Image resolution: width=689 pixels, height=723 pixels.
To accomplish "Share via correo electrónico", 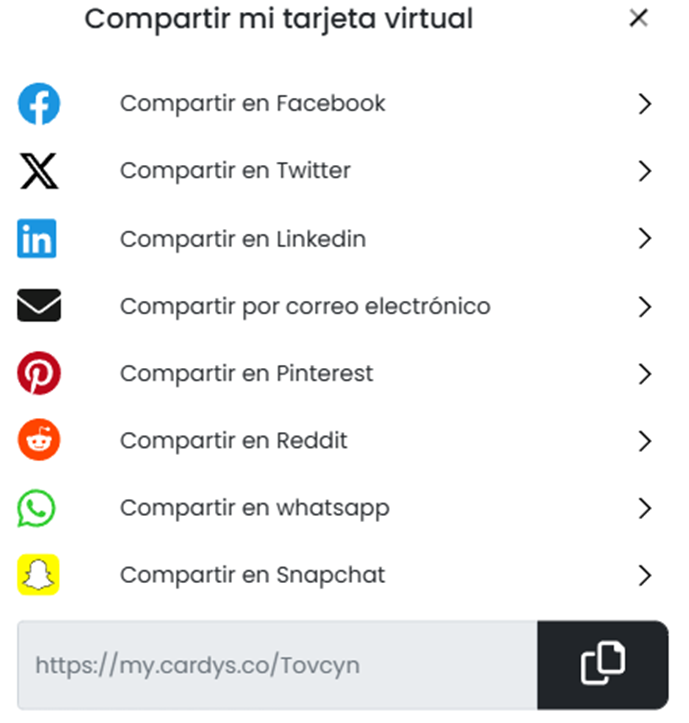I will pyautogui.click(x=305, y=306).
